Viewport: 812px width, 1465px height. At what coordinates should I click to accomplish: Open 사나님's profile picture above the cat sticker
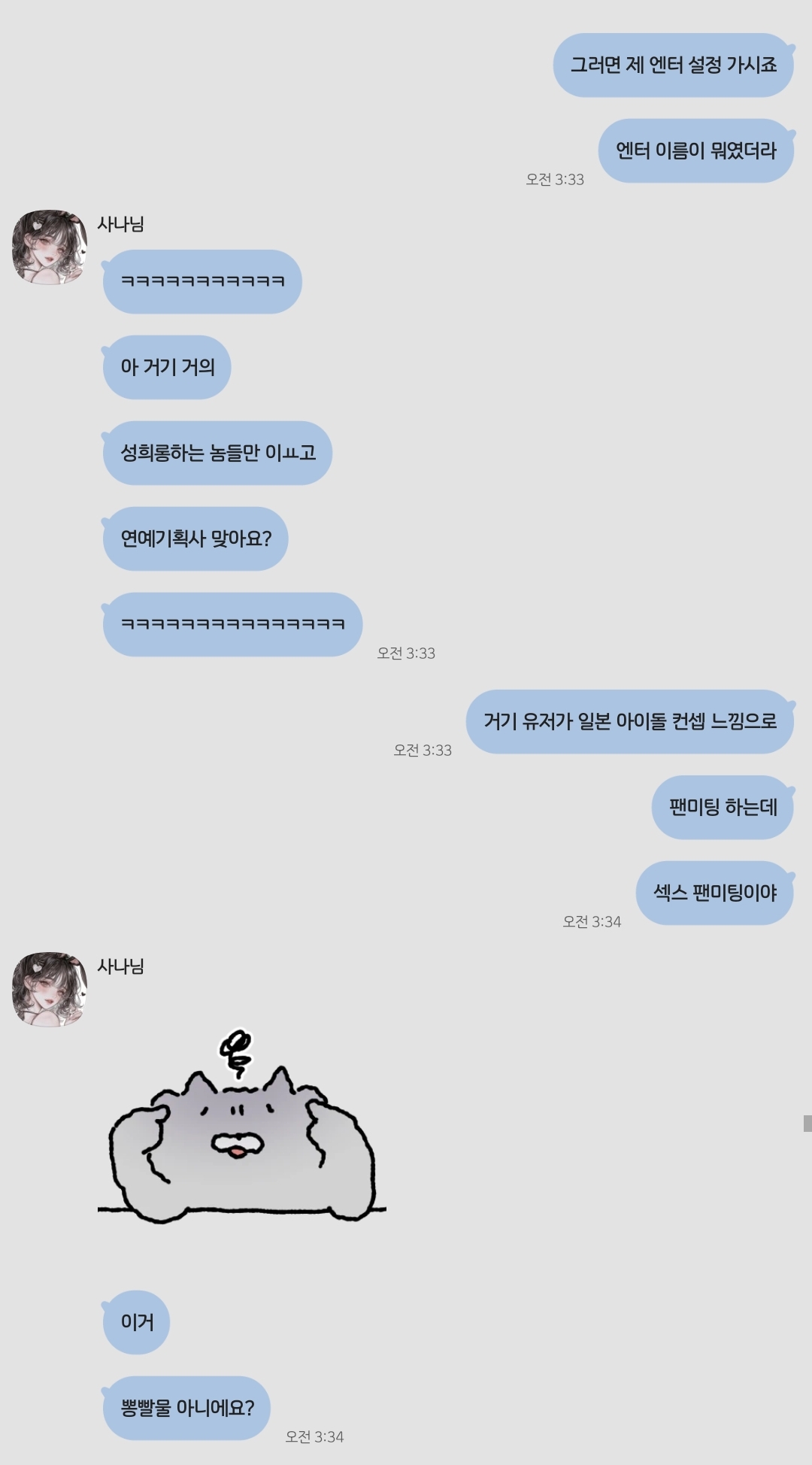tap(50, 989)
